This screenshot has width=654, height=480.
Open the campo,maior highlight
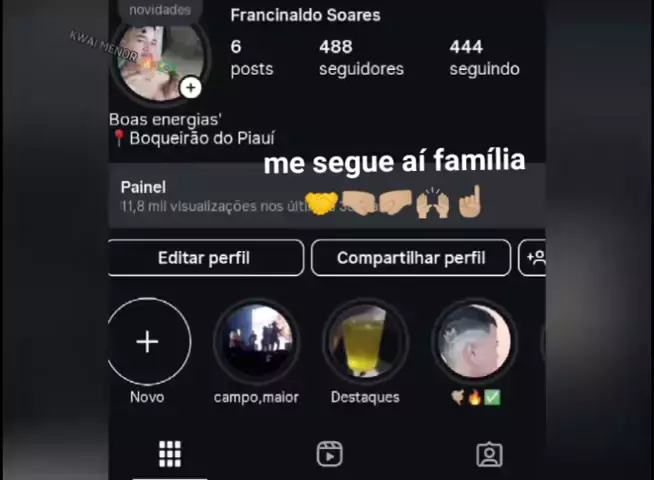pyautogui.click(x=256, y=342)
